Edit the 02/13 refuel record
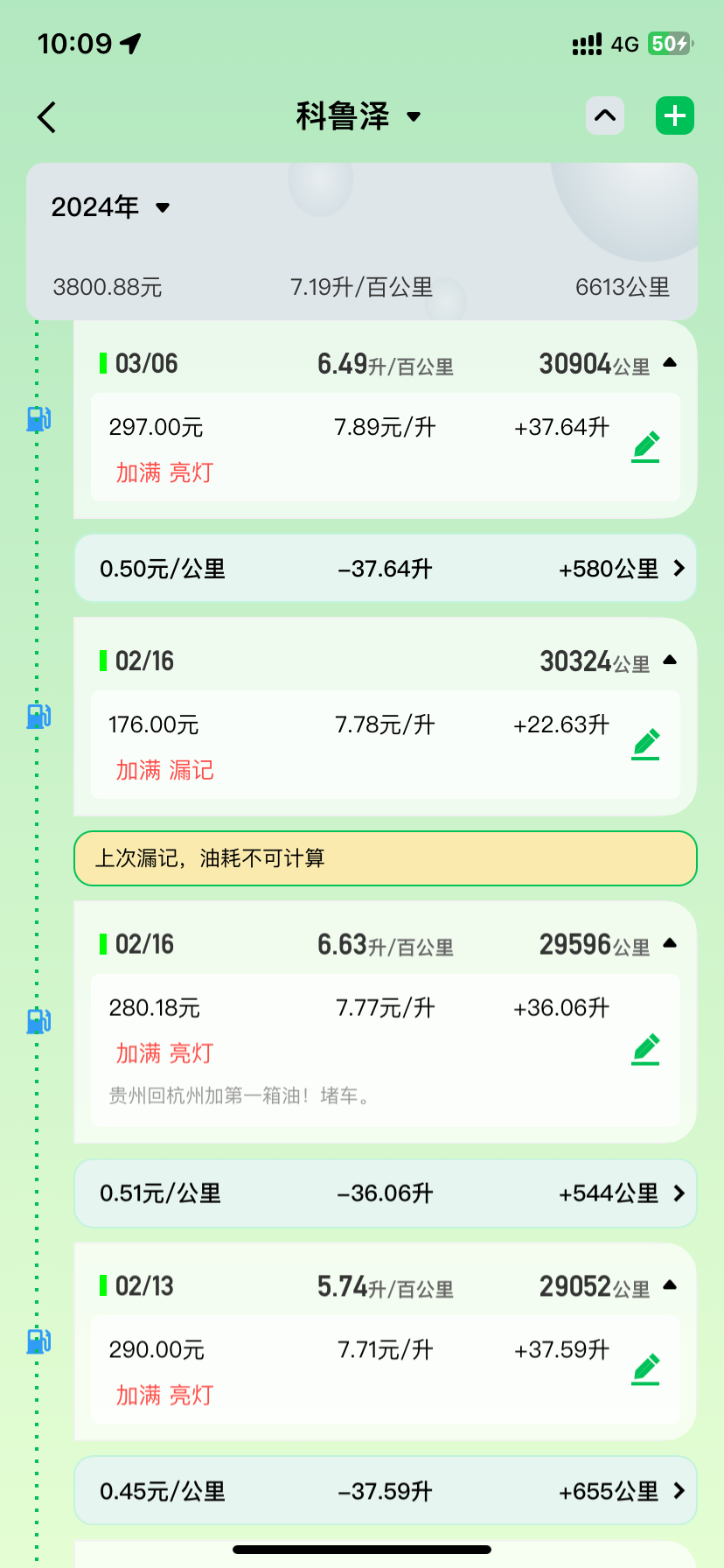This screenshot has height=1568, width=724. [645, 1368]
